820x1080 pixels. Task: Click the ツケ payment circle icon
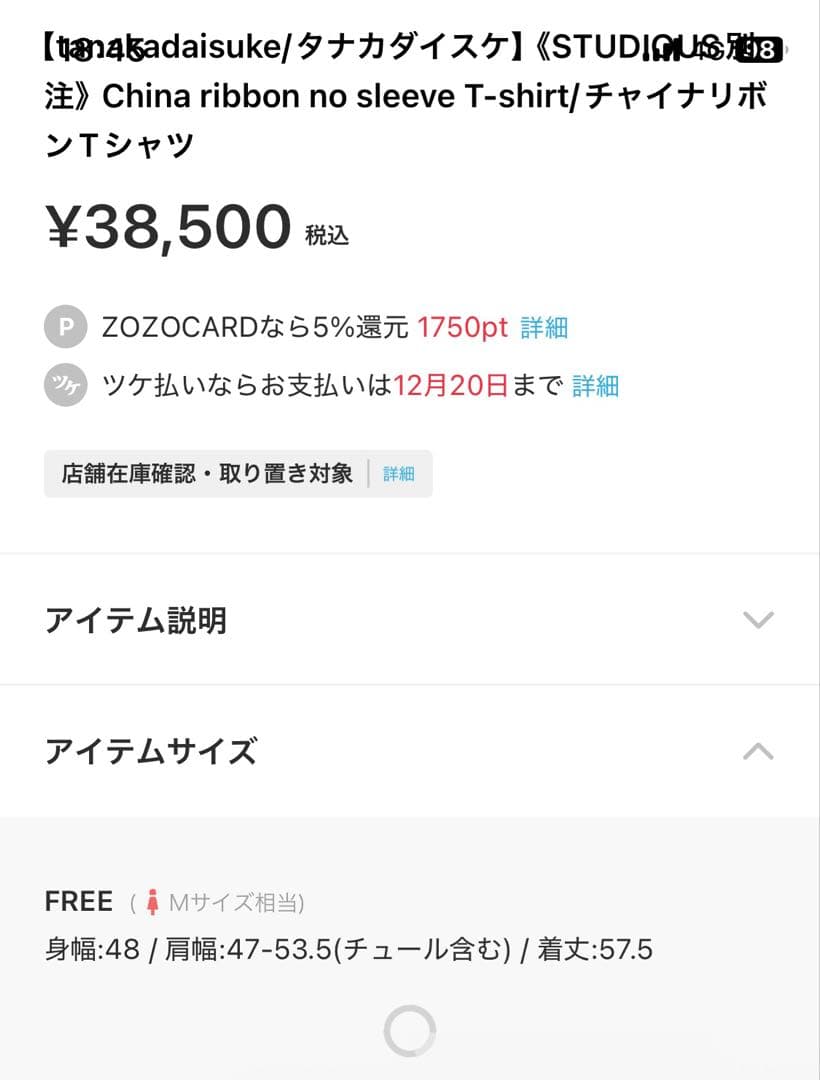[64, 385]
